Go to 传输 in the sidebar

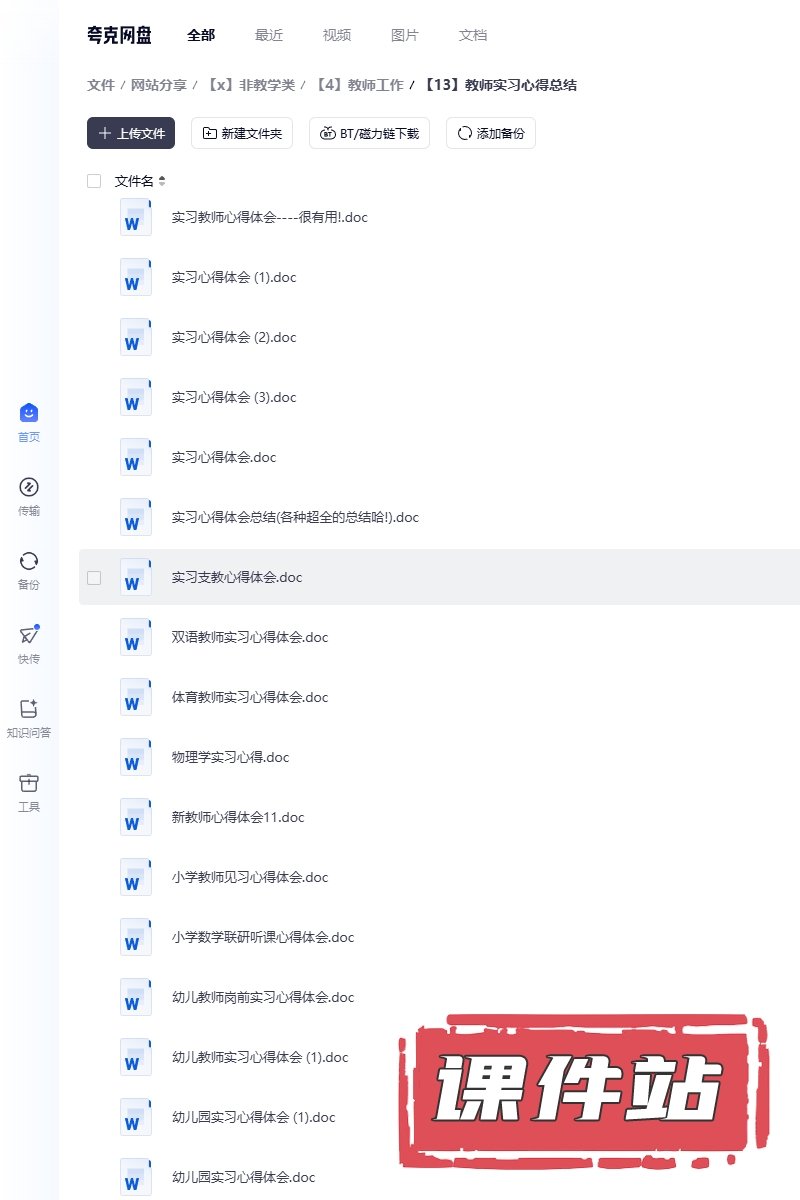tap(29, 497)
